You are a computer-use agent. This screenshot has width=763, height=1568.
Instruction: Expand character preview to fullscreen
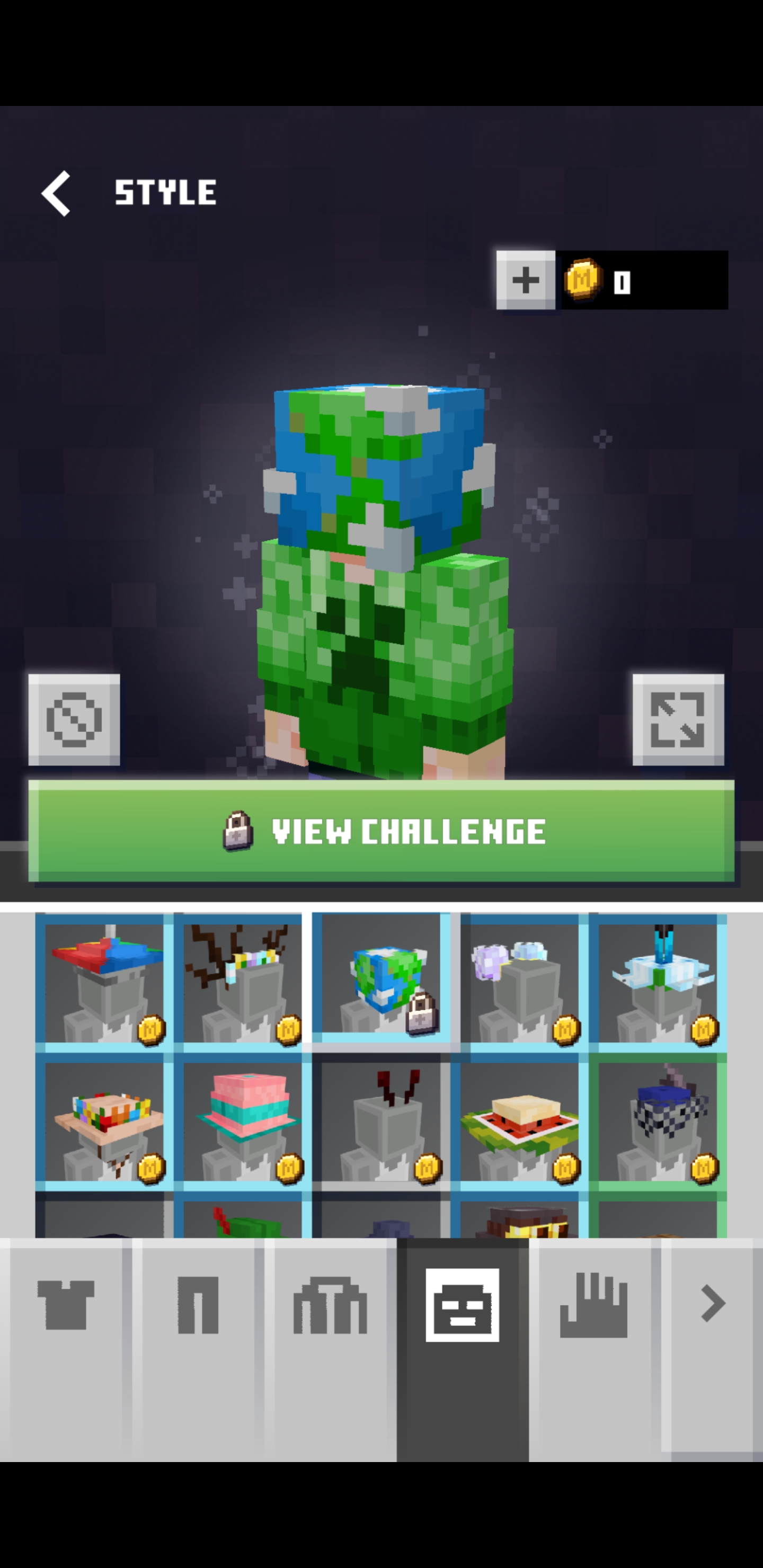coord(678,719)
